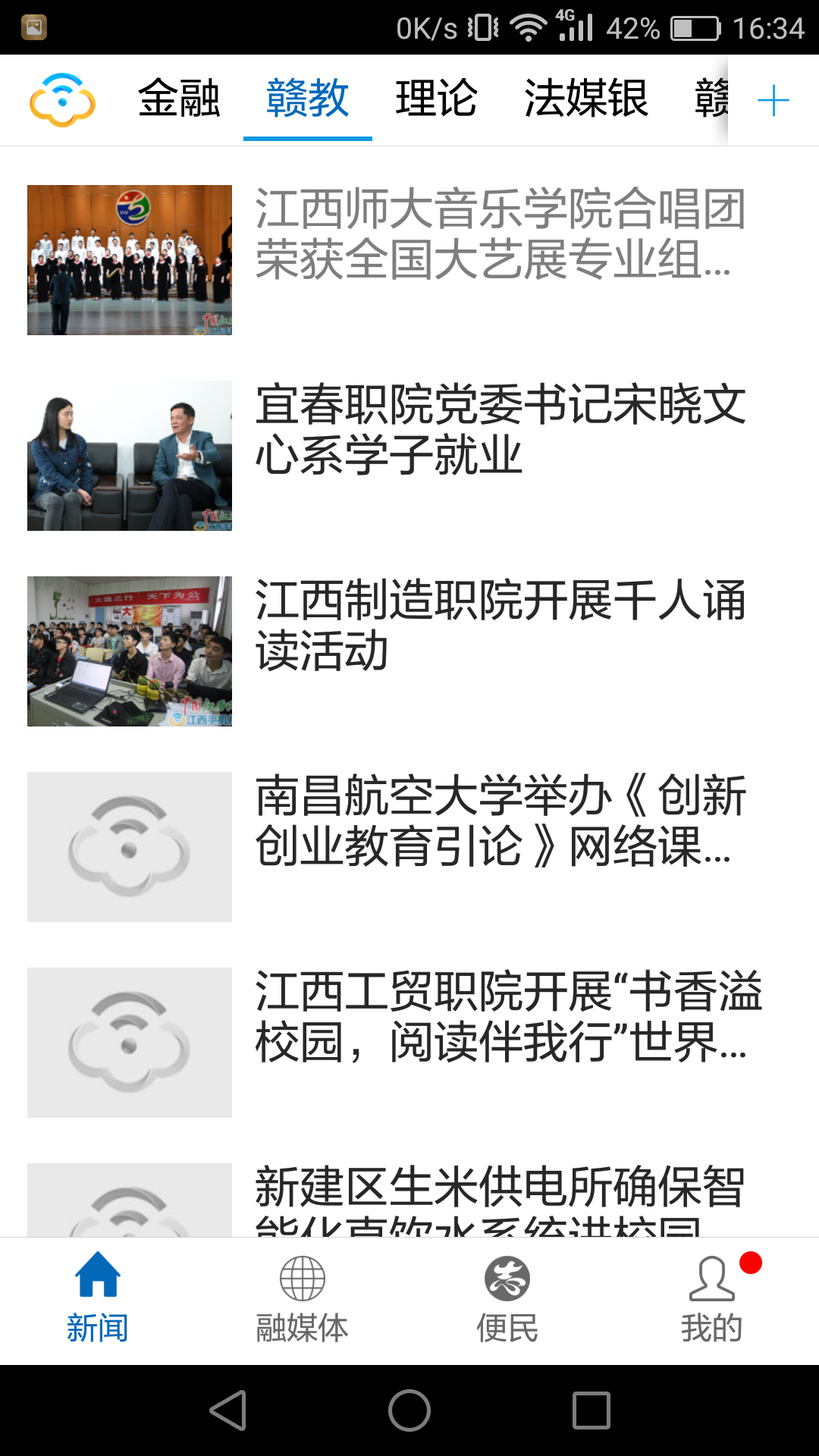The image size is (819, 1456).
Task: Open the 江西工贸职院 书香溢校园 article
Action: pyautogui.click(x=409, y=1043)
